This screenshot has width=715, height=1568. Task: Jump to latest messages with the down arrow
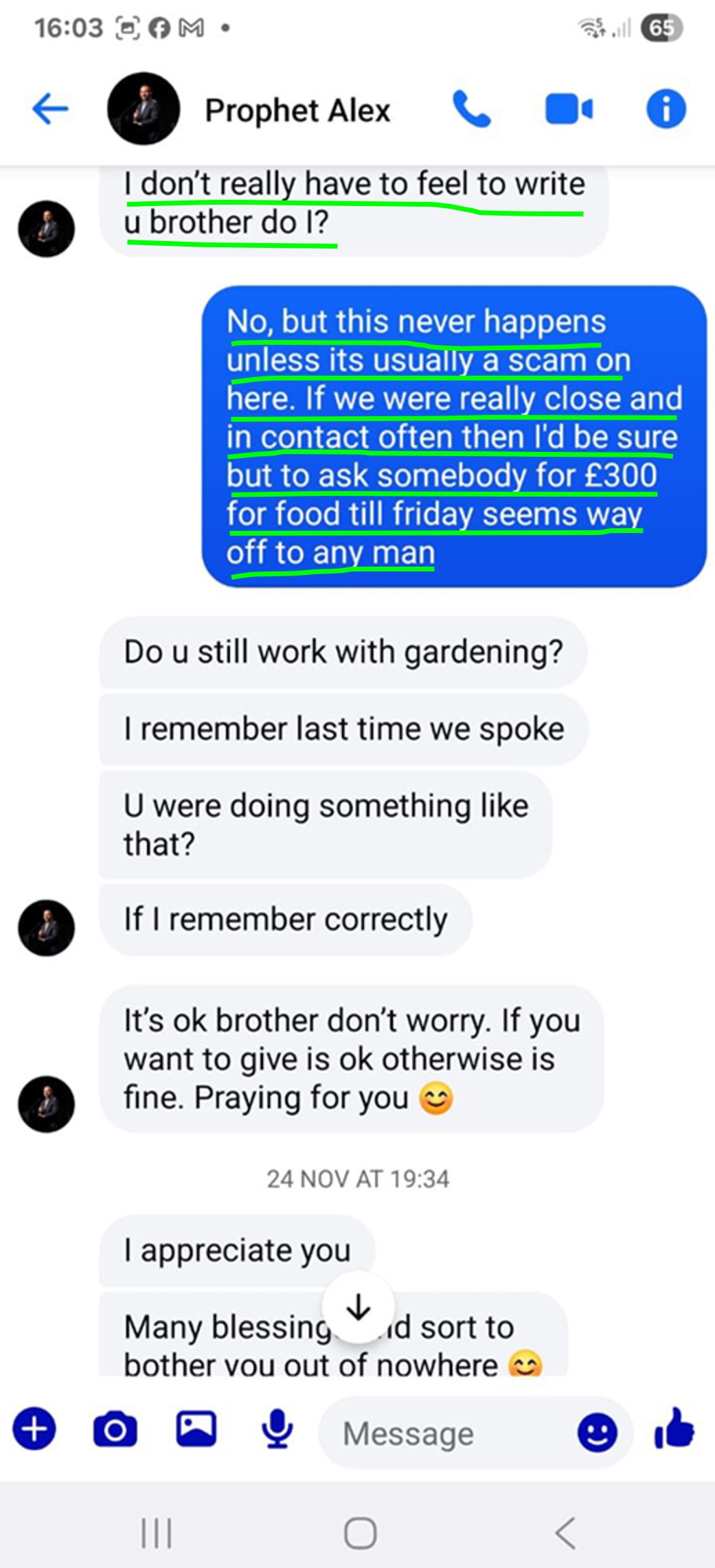click(359, 1308)
